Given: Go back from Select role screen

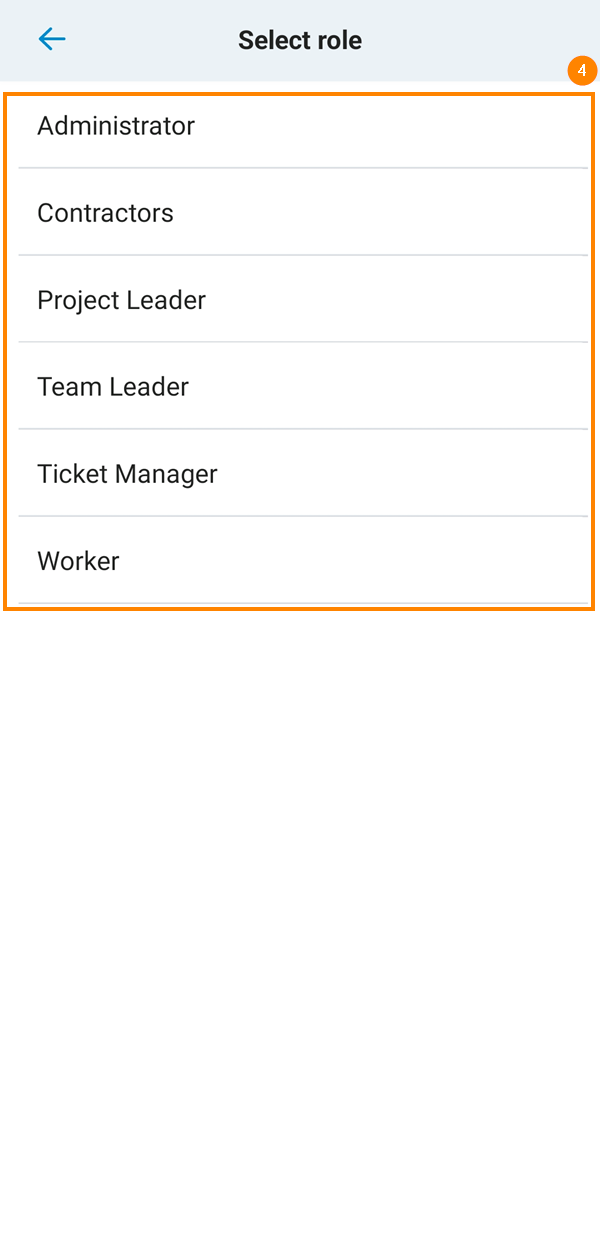Looking at the screenshot, I should [52, 40].
